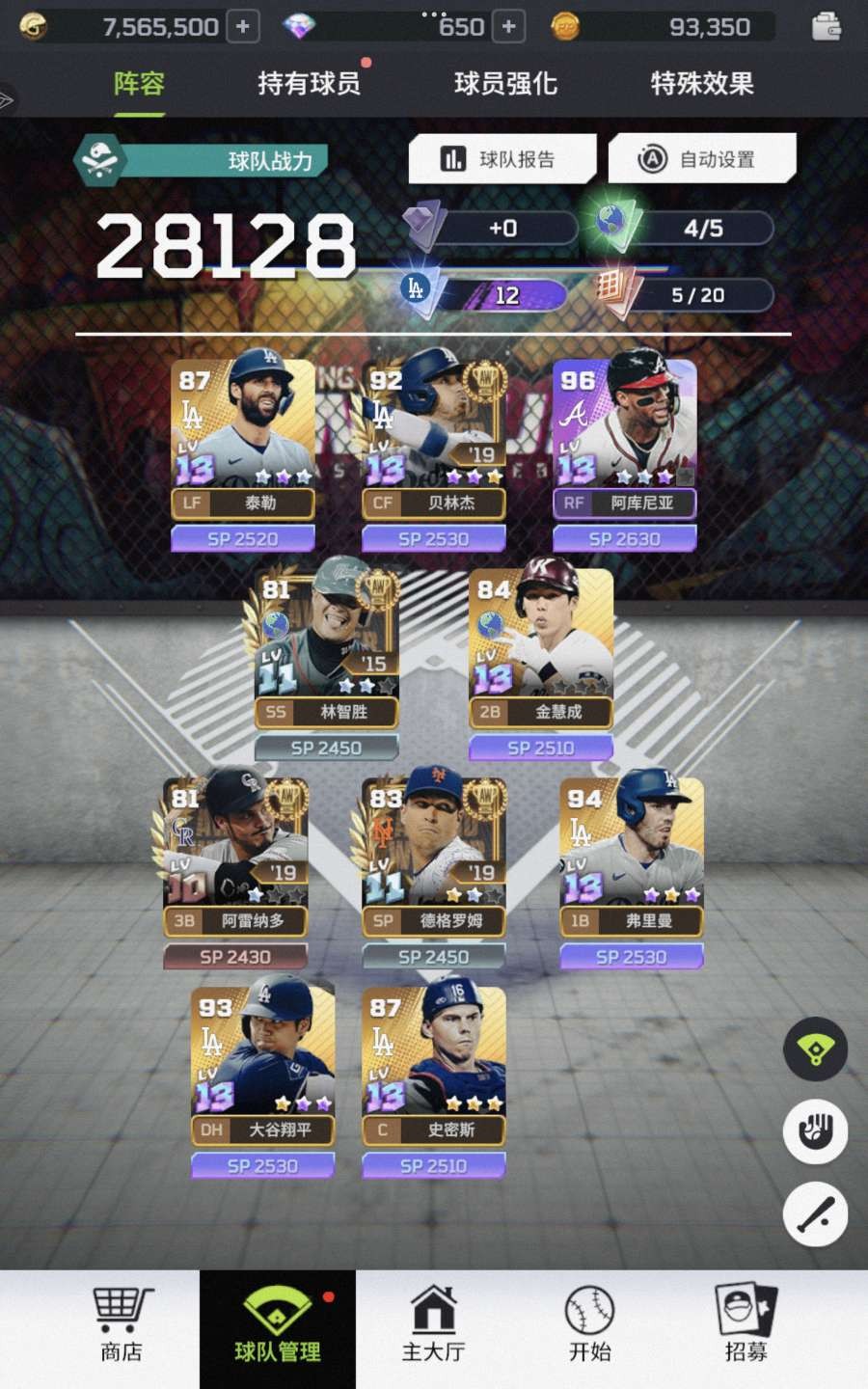Add more gold coins with the plus button
868x1389 pixels.
point(243,27)
